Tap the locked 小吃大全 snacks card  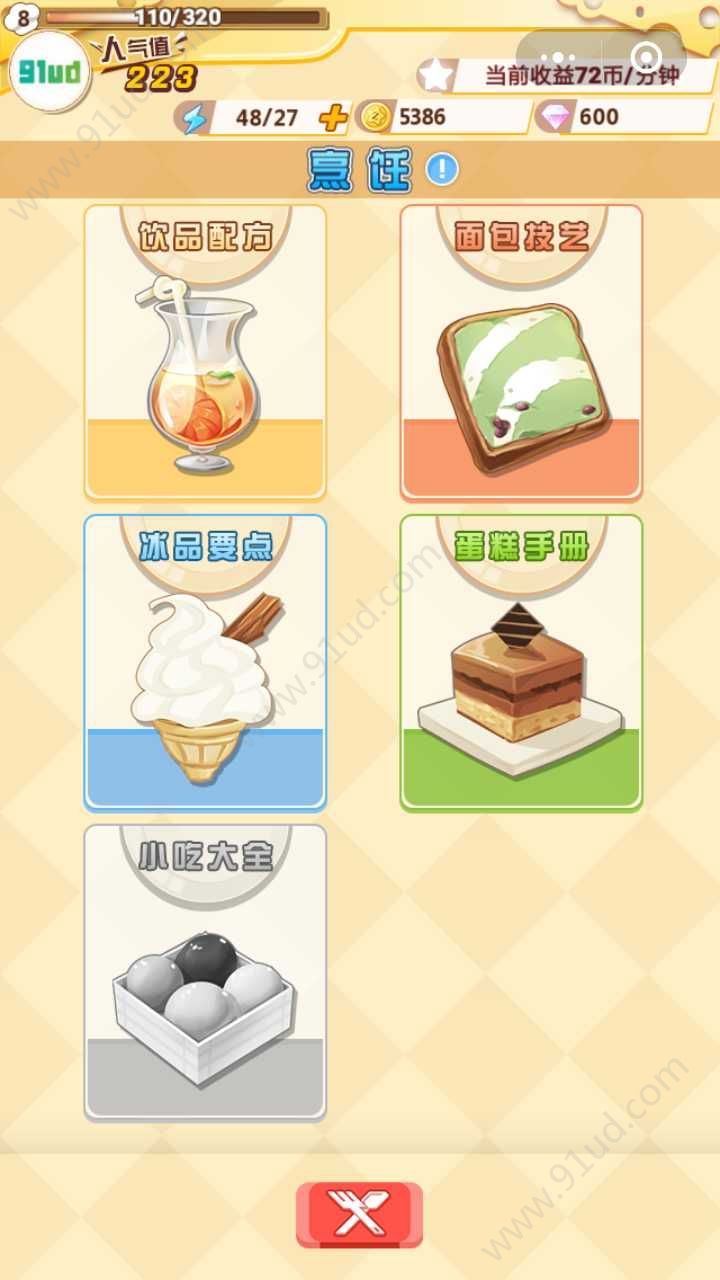point(205,972)
